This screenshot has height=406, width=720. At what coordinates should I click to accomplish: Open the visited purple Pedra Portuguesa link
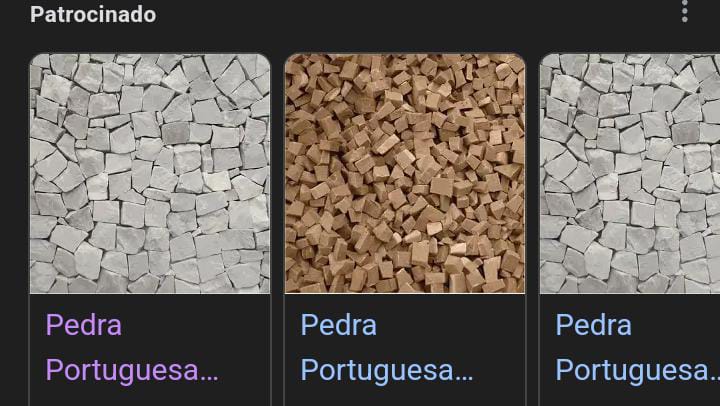click(x=131, y=347)
